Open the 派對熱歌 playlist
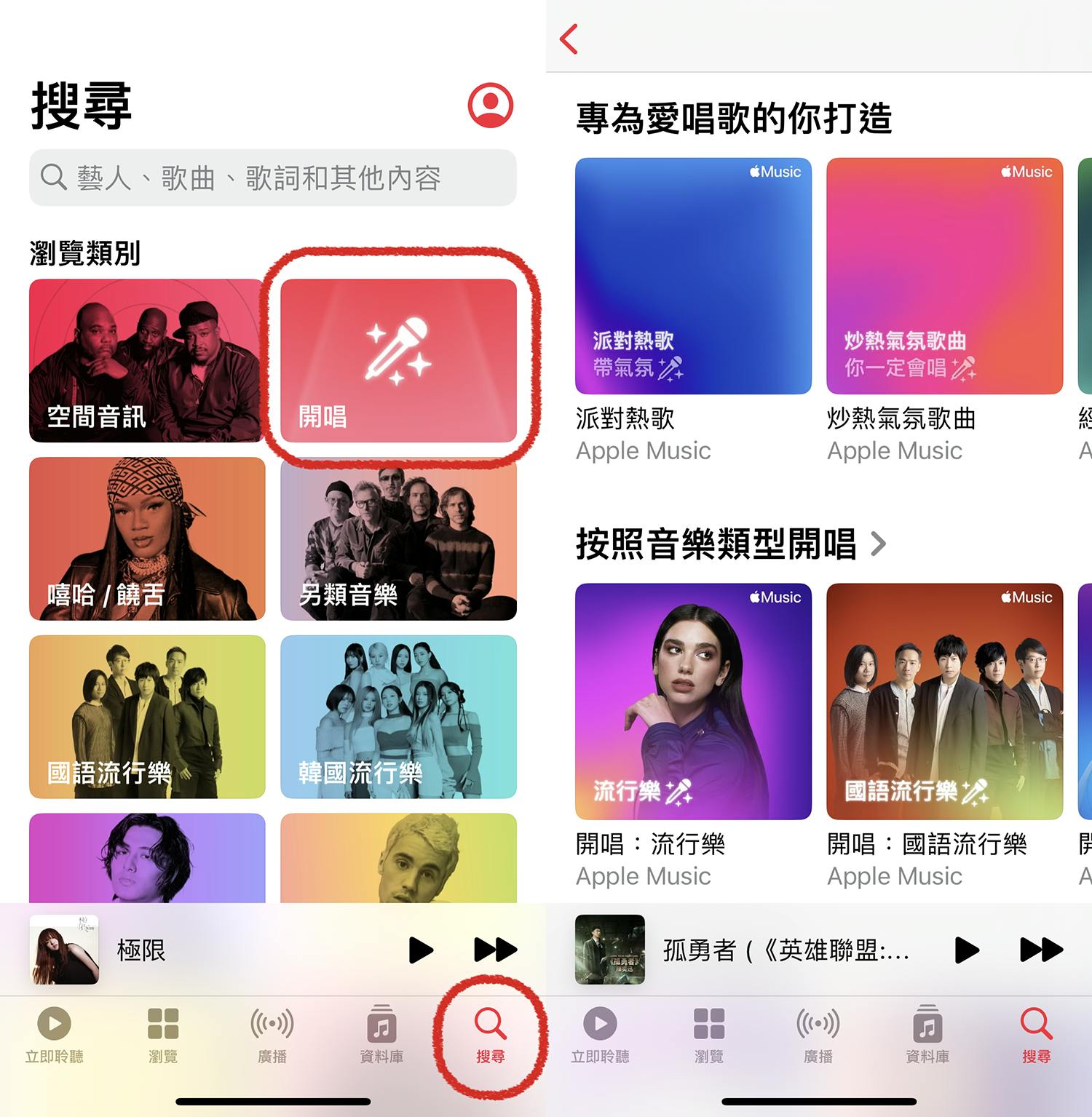 [692, 277]
